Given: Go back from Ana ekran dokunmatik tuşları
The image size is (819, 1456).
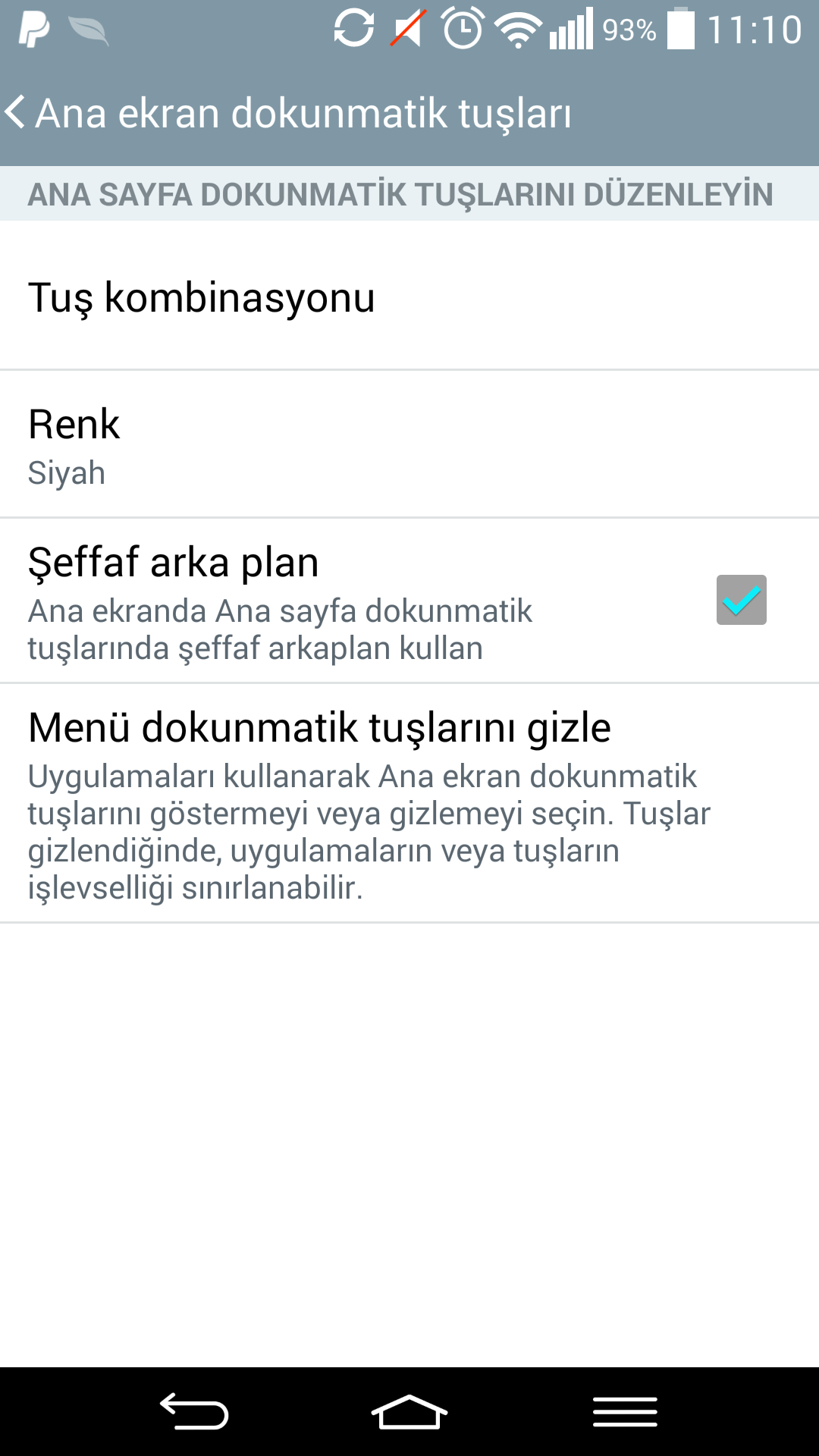Looking at the screenshot, I should click(17, 113).
